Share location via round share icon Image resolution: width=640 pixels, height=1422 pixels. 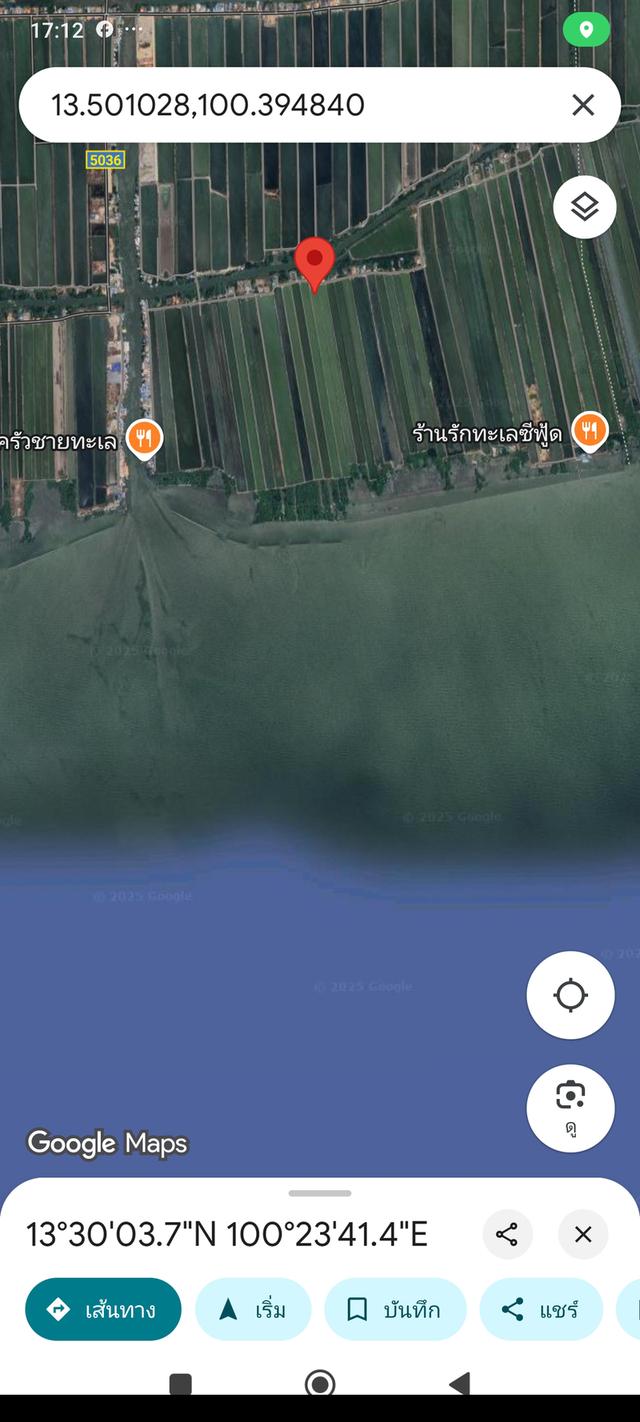[507, 1235]
